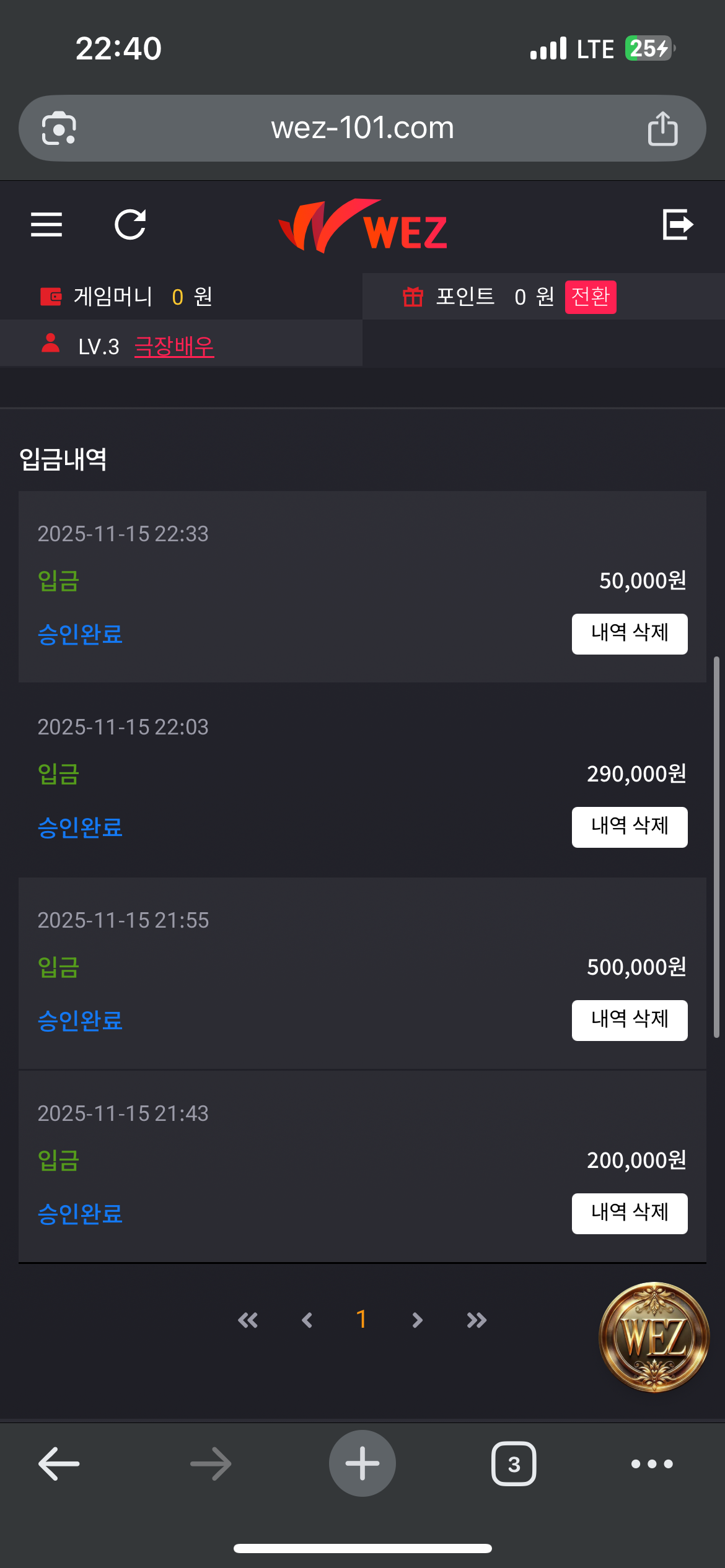The height and width of the screenshot is (1568, 725).
Task: Click the share icon in the address bar
Action: 662,127
